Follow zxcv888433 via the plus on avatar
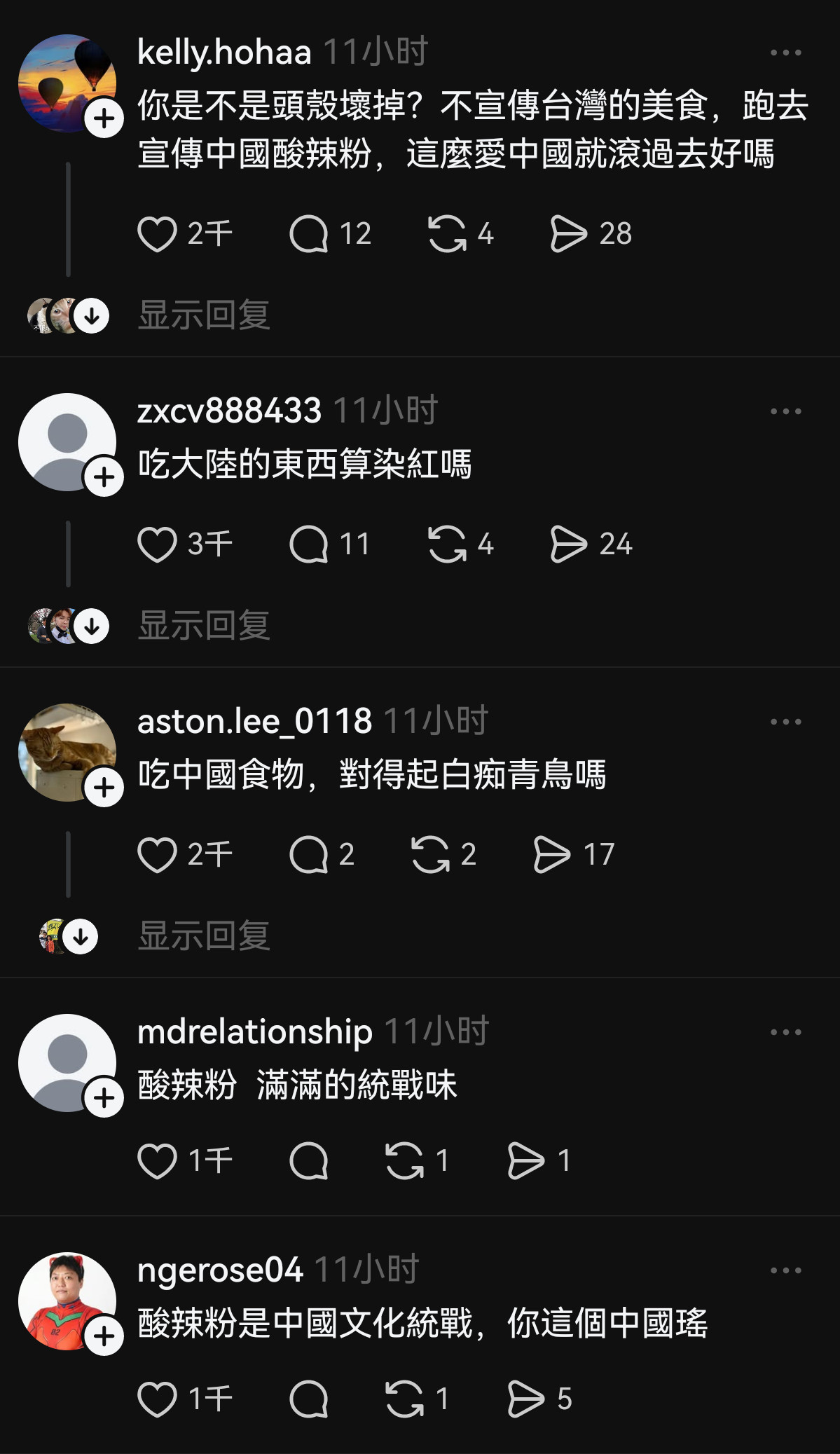Viewport: 840px width, 1454px height. (102, 476)
